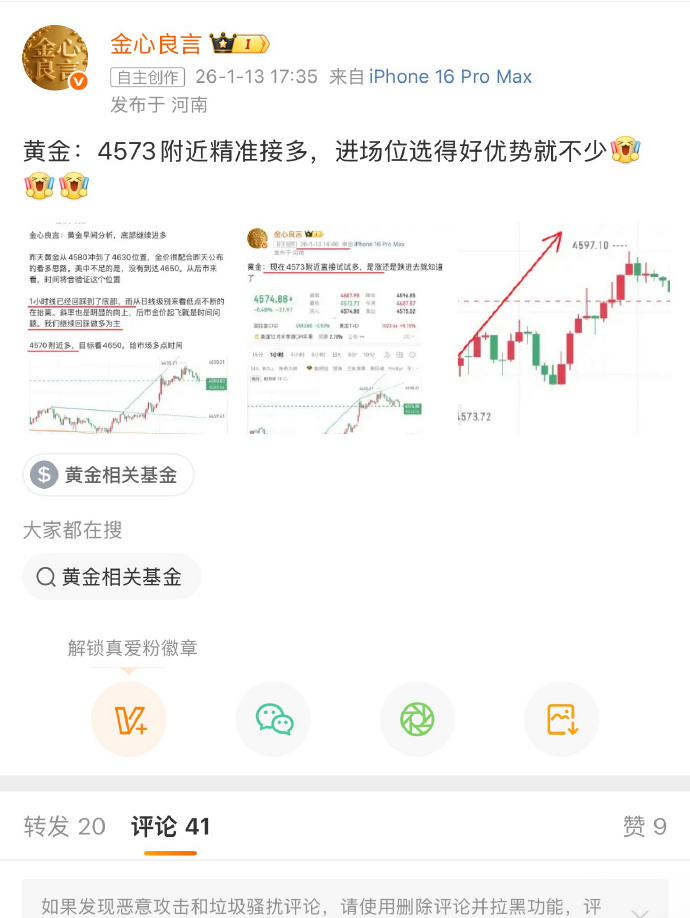Search 黄金相关基金 from the suggested search chip

pyautogui.click(x=111, y=577)
